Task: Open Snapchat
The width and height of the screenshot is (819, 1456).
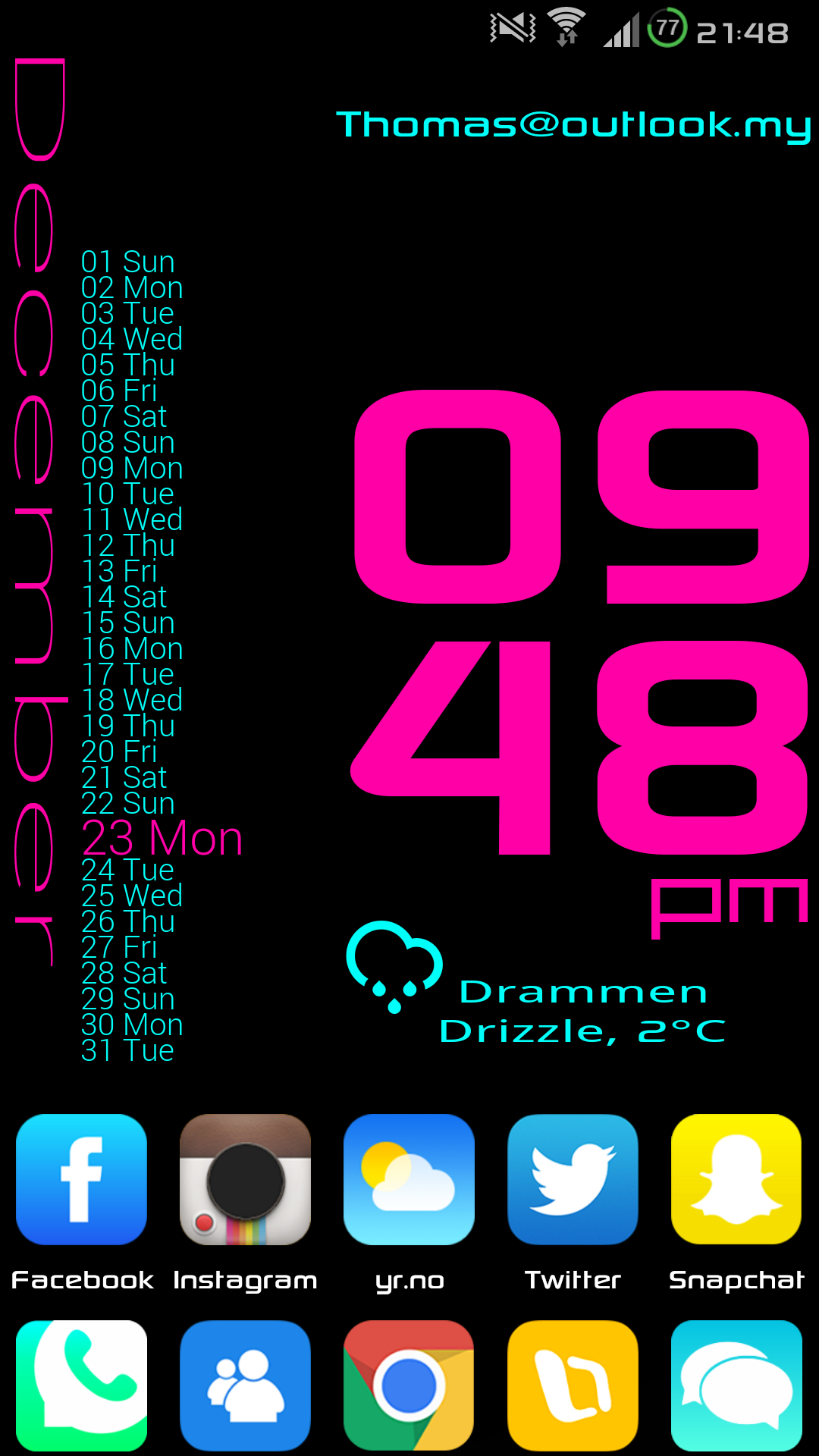Action: click(737, 1179)
